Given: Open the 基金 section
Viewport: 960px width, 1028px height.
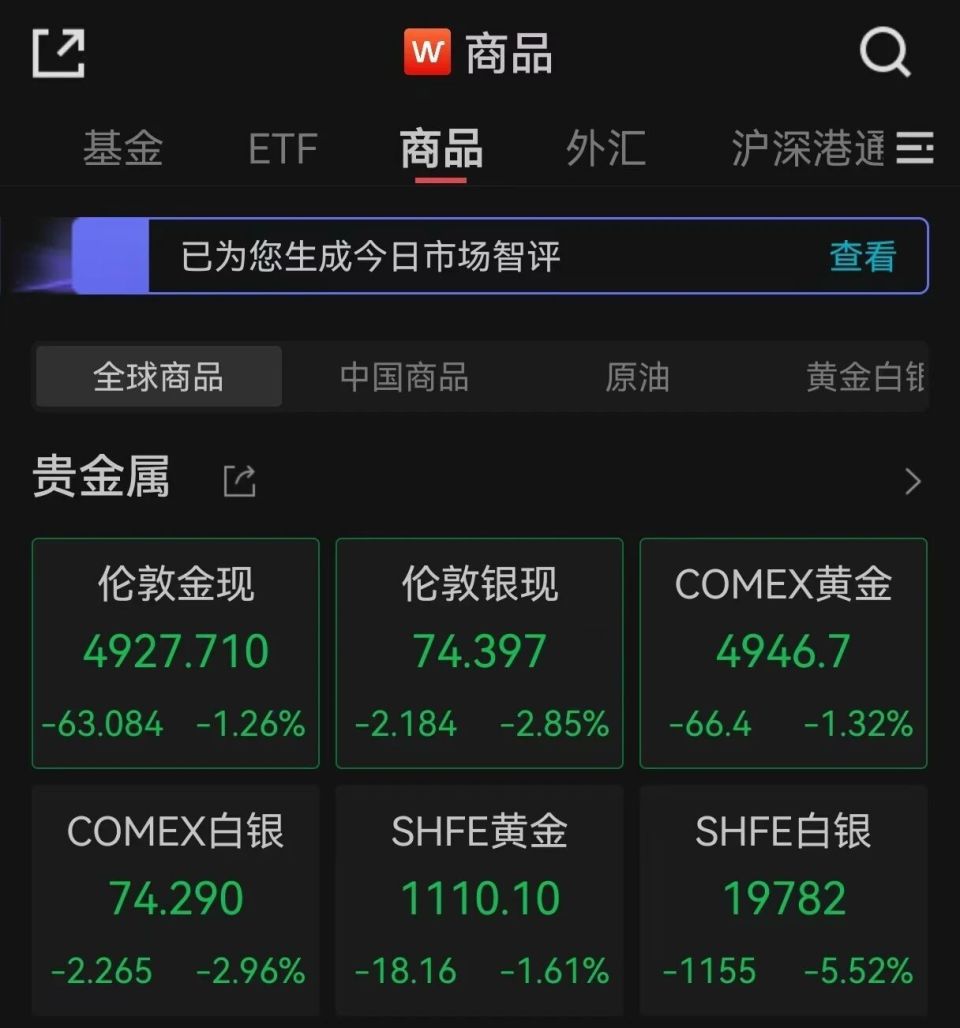Looking at the screenshot, I should tap(123, 150).
